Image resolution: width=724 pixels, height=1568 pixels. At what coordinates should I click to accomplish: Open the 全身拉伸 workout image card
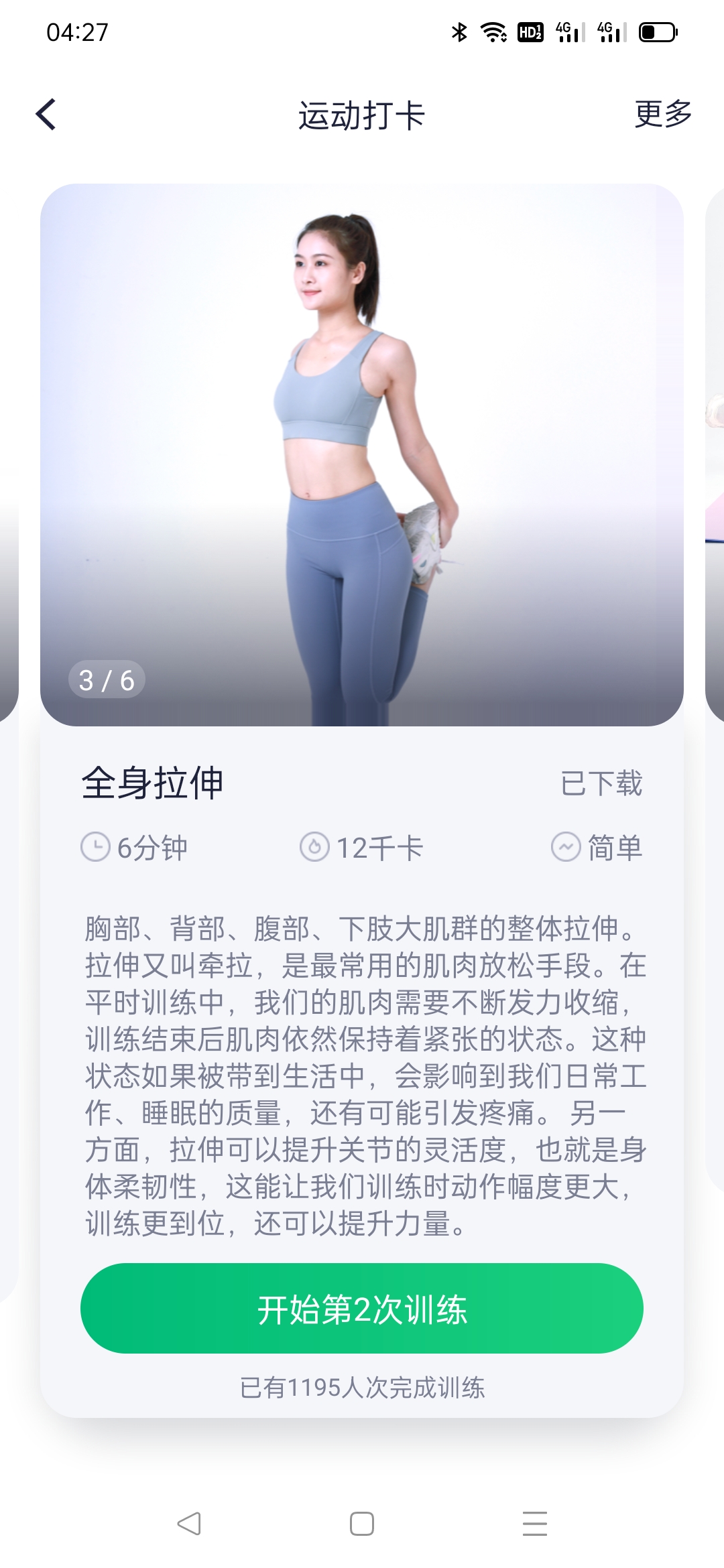tap(362, 454)
